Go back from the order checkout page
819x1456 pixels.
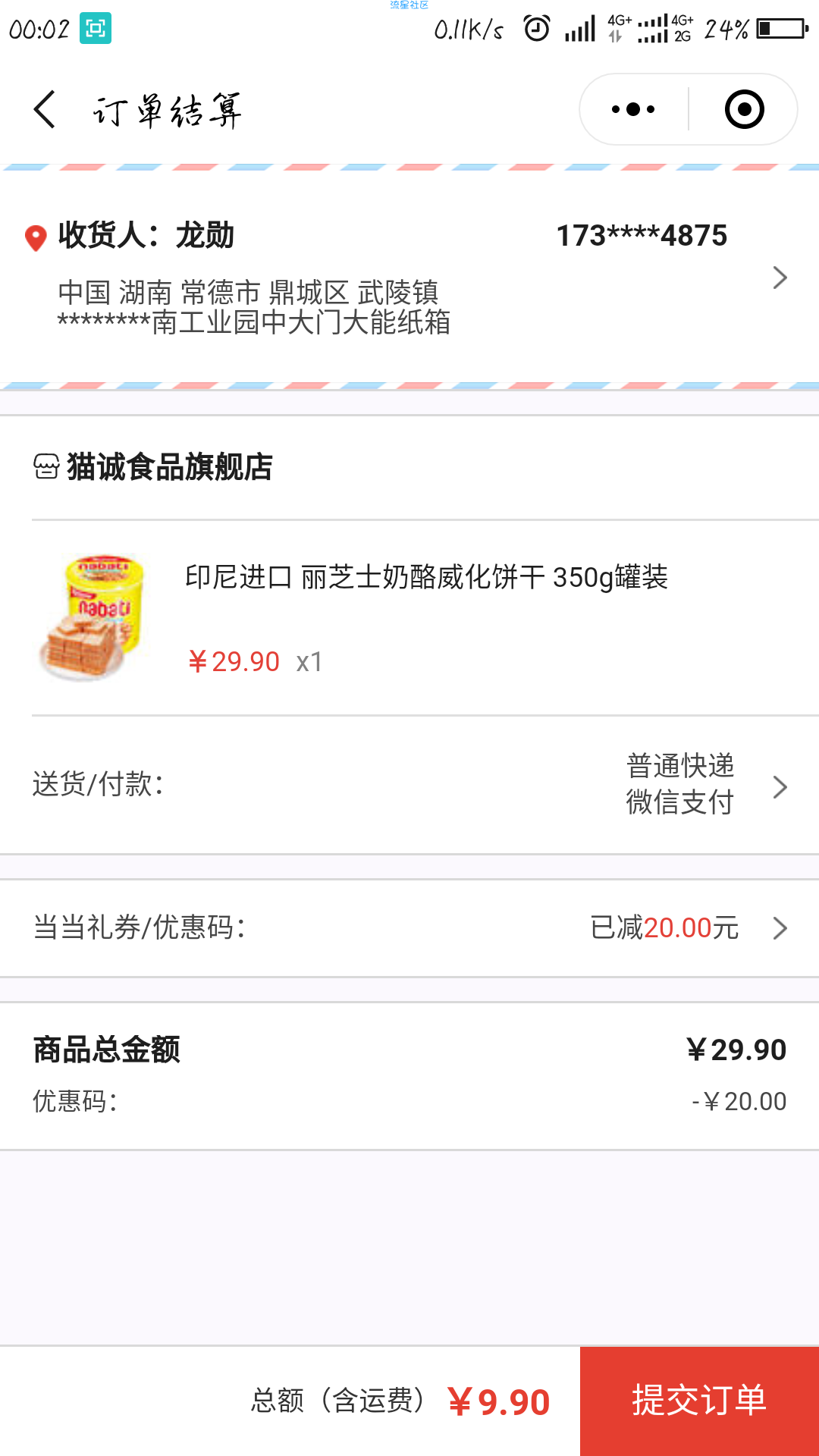(45, 110)
